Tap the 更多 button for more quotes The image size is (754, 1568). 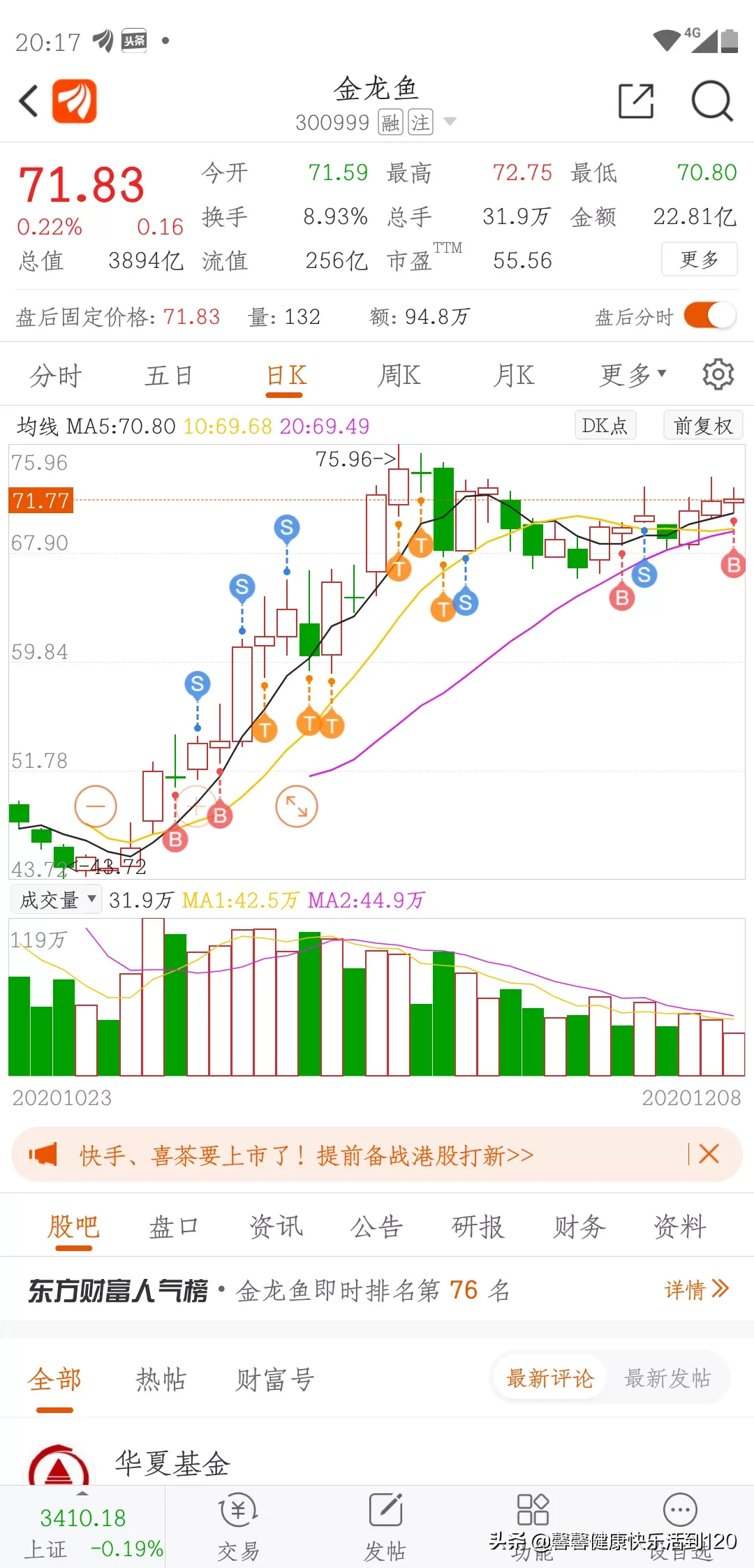[x=699, y=260]
